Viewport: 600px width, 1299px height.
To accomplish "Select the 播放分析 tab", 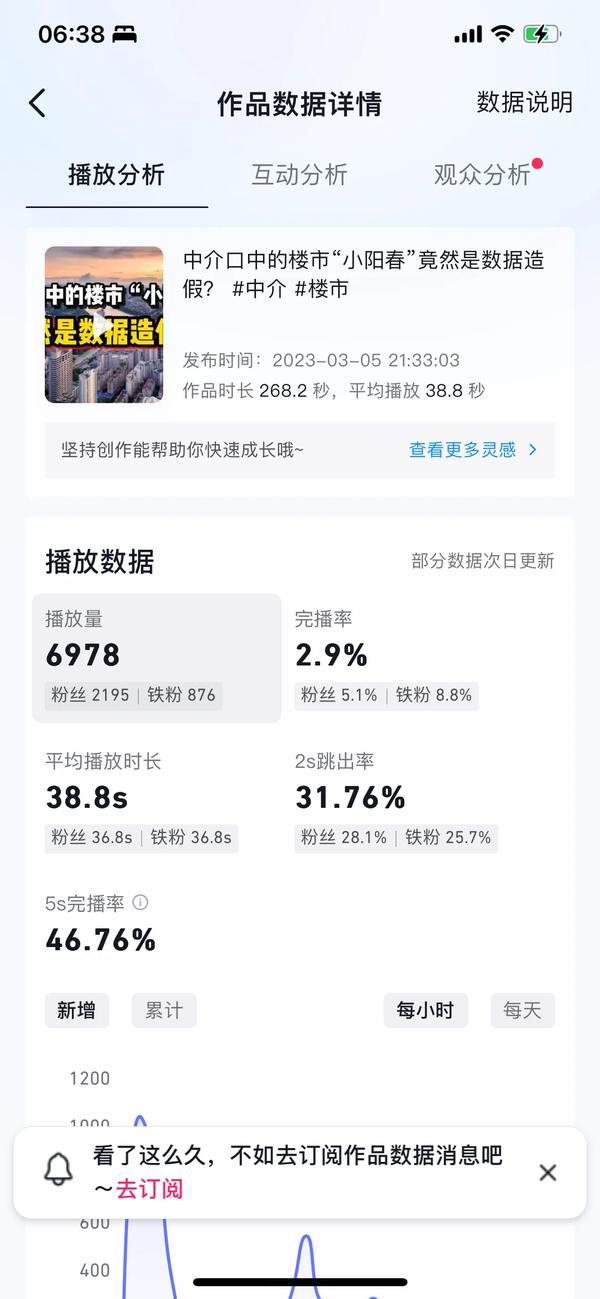I will pos(116,174).
